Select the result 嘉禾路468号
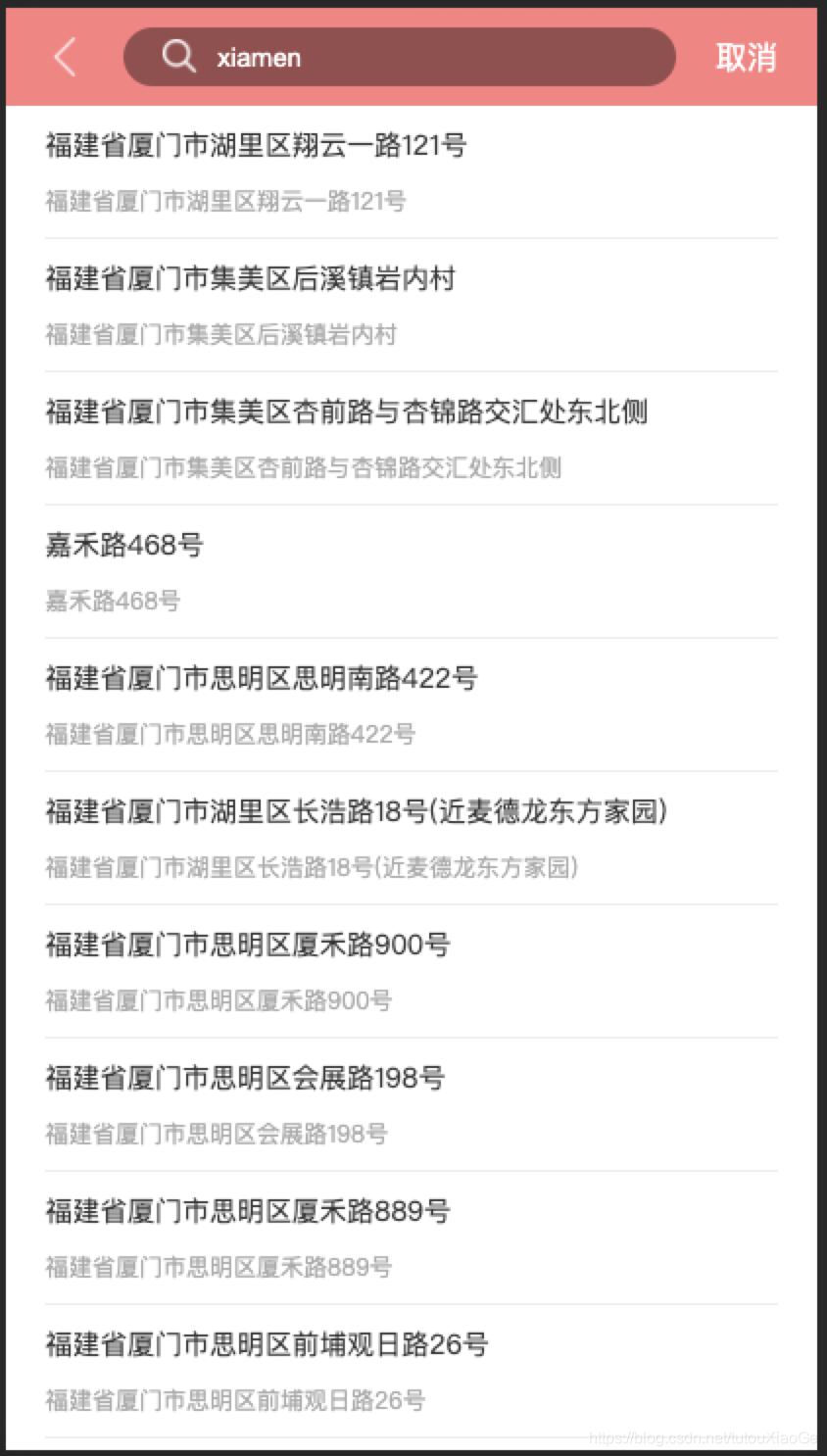The height and width of the screenshot is (1456, 827). pyautogui.click(x=412, y=571)
